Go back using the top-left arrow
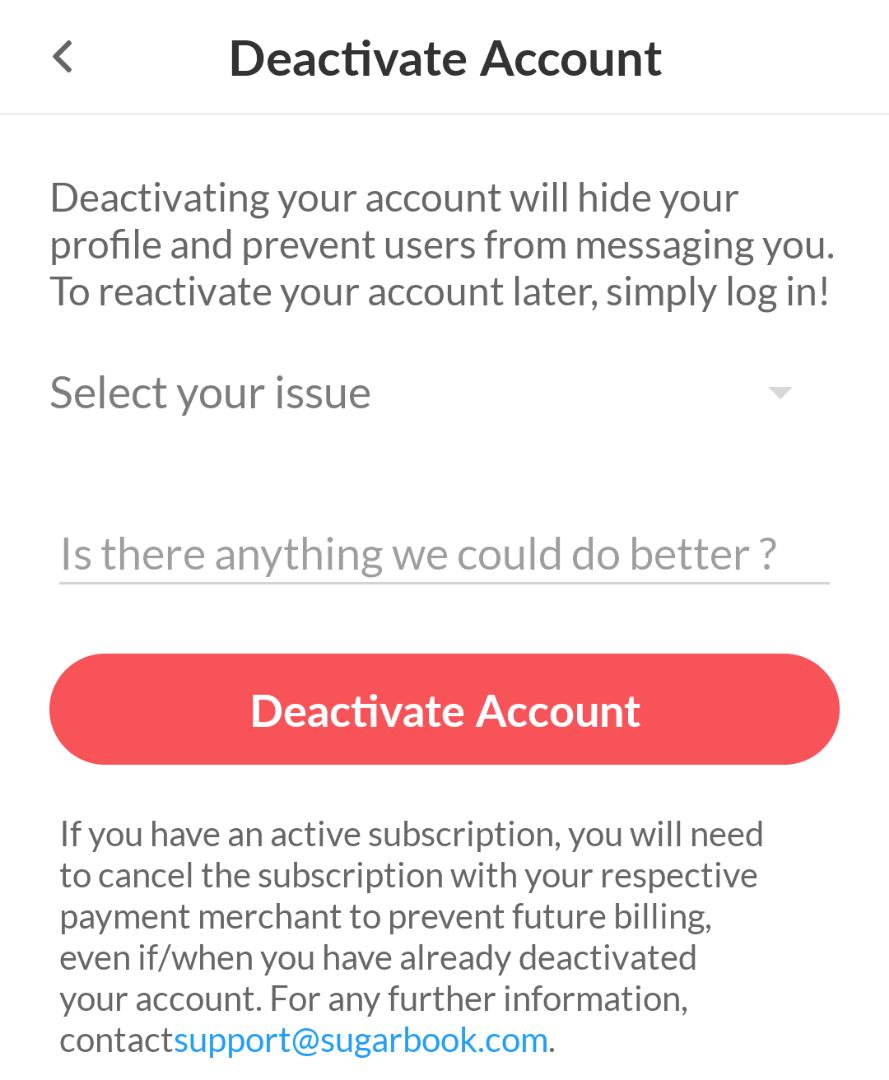Image resolution: width=889 pixels, height=1080 pixels. 62,57
